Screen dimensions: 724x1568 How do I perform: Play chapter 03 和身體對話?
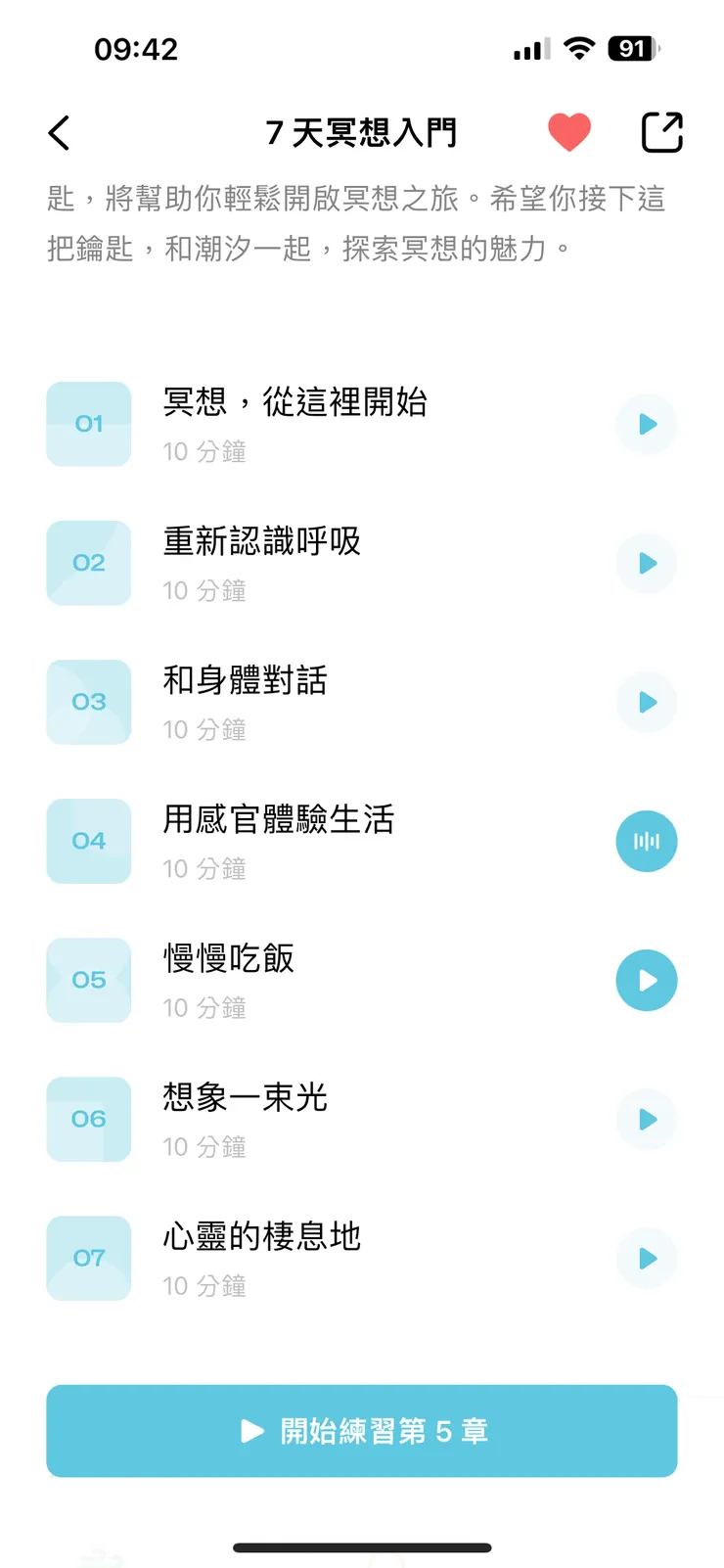click(x=647, y=703)
